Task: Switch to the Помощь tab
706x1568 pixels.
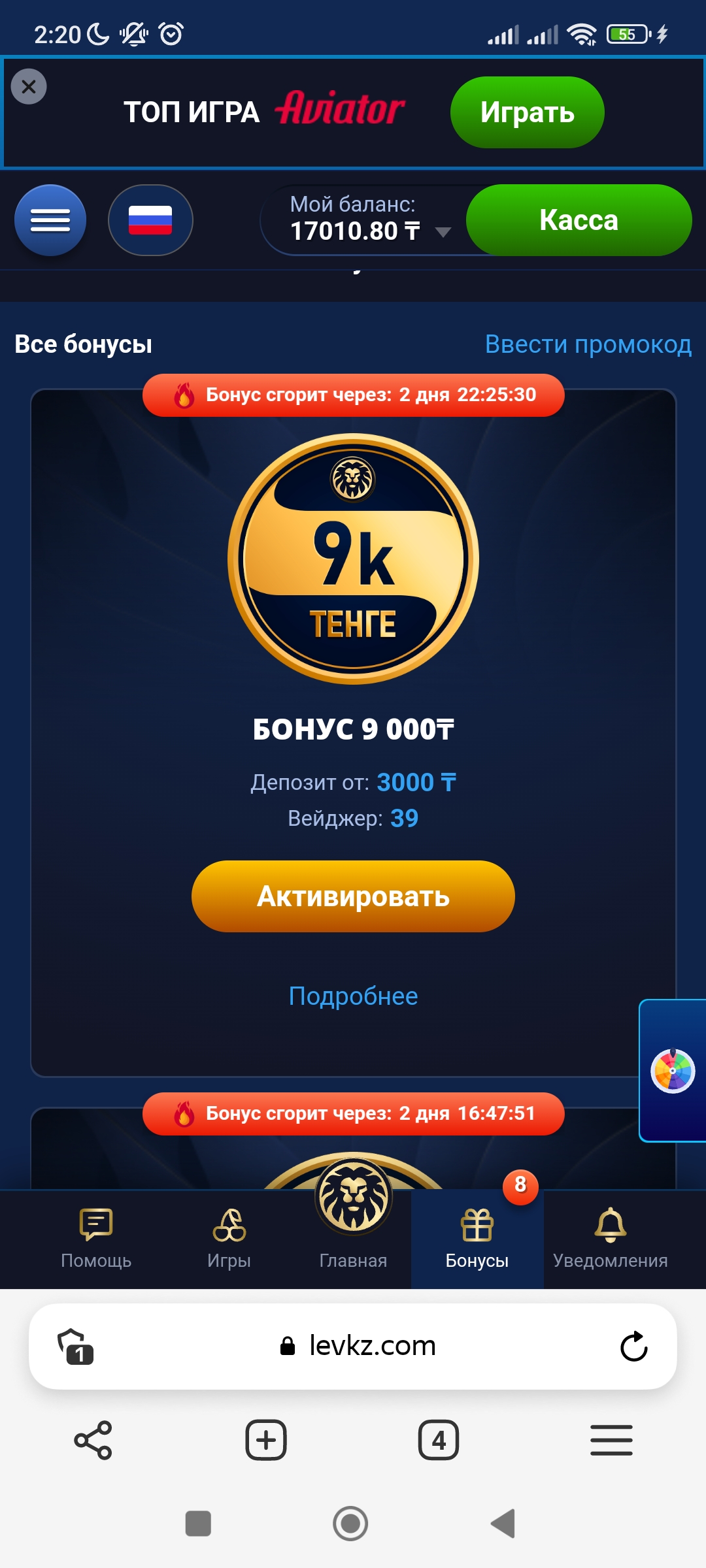Action: click(x=96, y=1238)
